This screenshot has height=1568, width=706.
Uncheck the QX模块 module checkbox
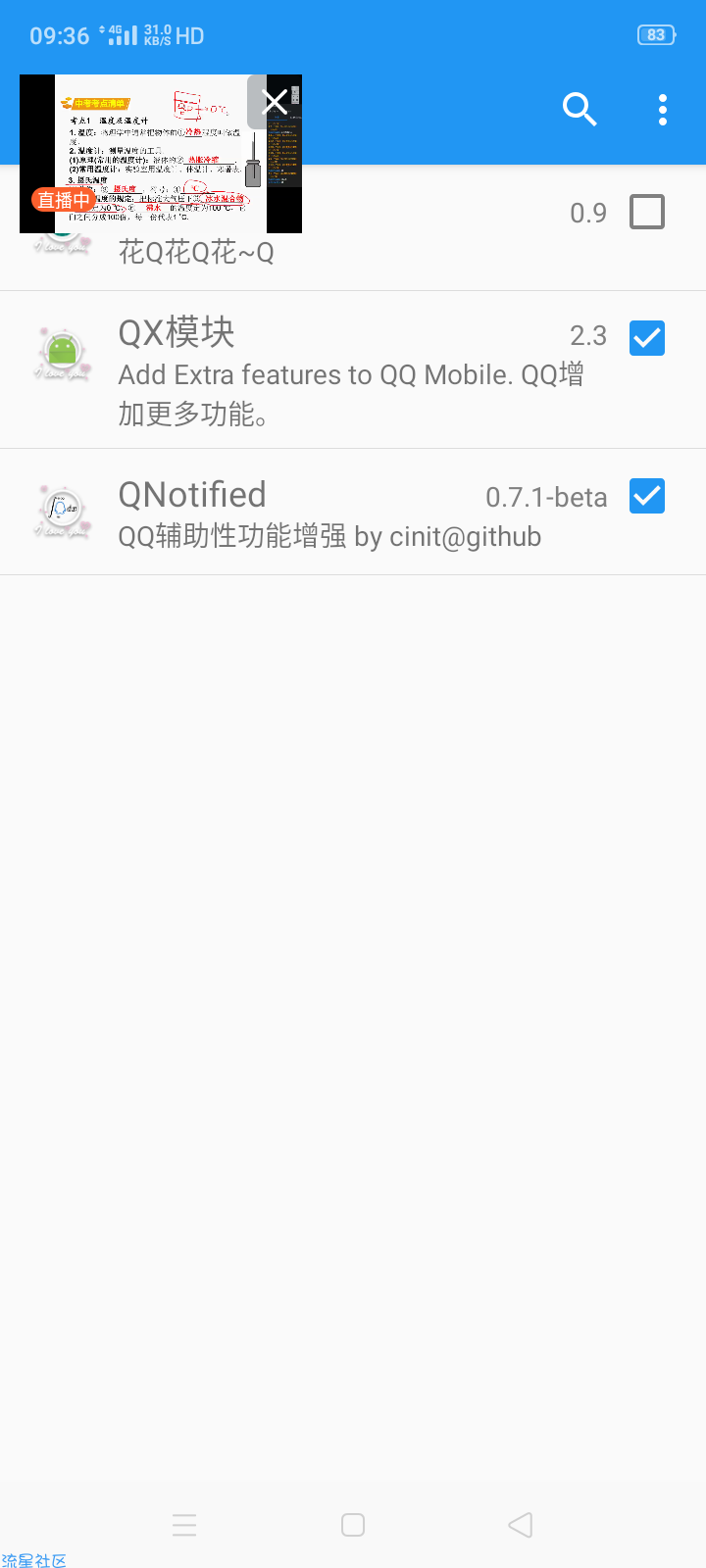647,338
